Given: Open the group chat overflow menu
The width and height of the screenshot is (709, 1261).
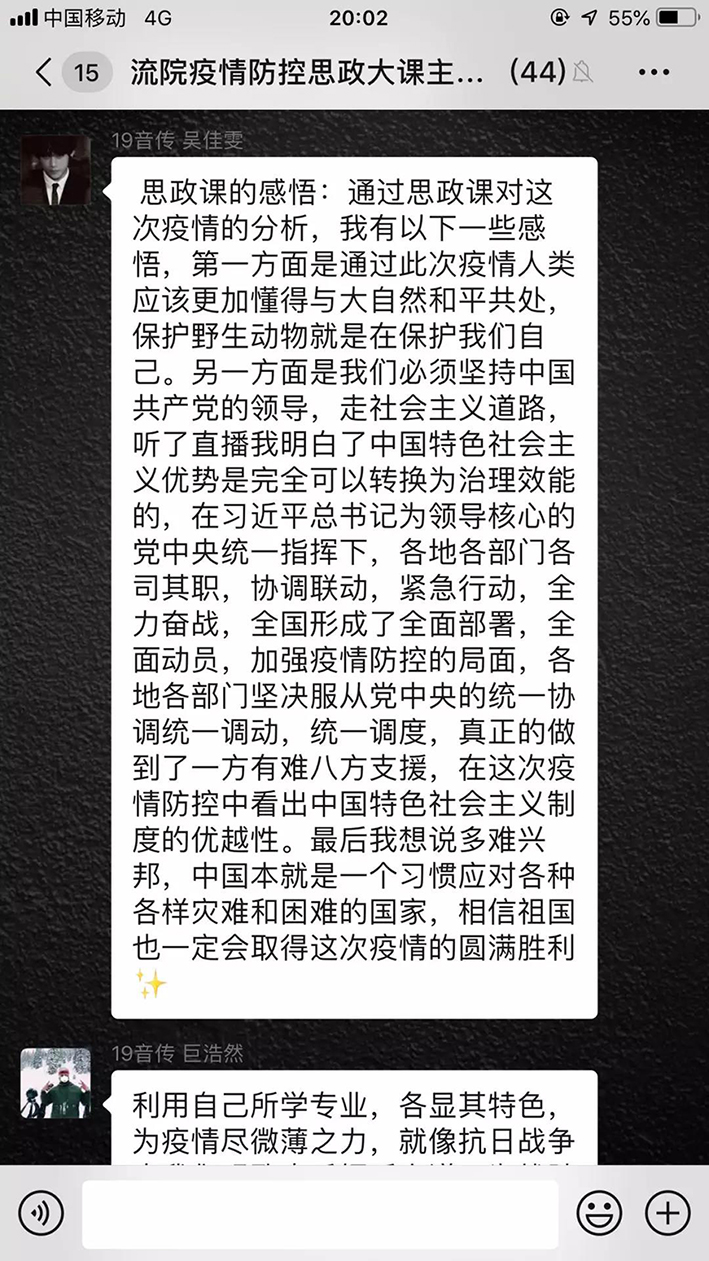Looking at the screenshot, I should pyautogui.click(x=653, y=72).
